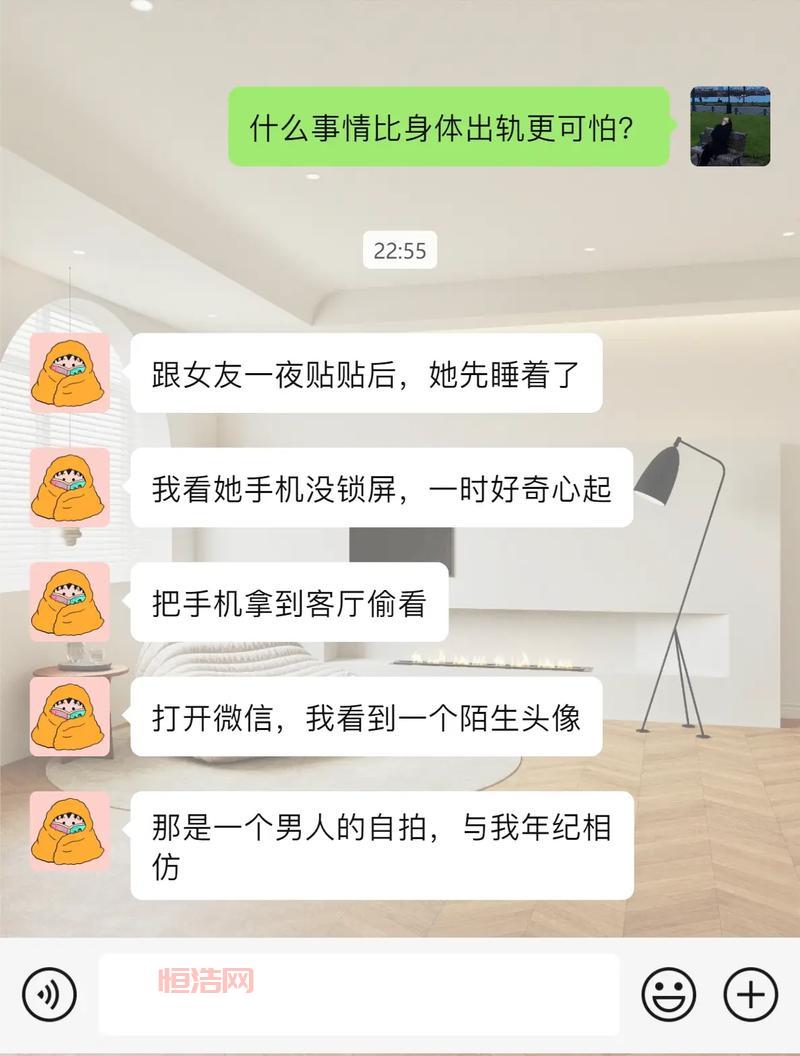Open the emoji sticker panel

point(668,994)
